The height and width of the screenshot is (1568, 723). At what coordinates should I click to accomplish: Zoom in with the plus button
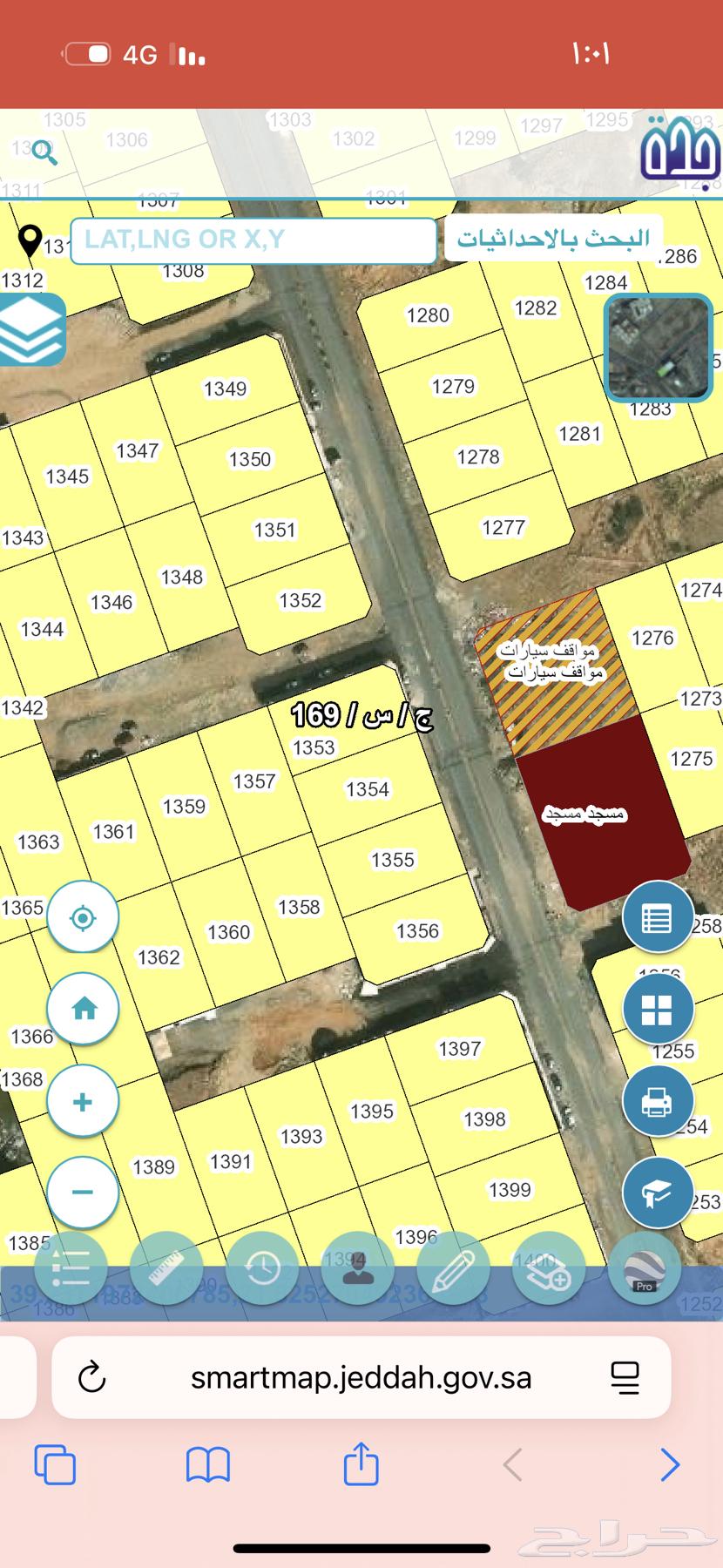(x=83, y=1102)
